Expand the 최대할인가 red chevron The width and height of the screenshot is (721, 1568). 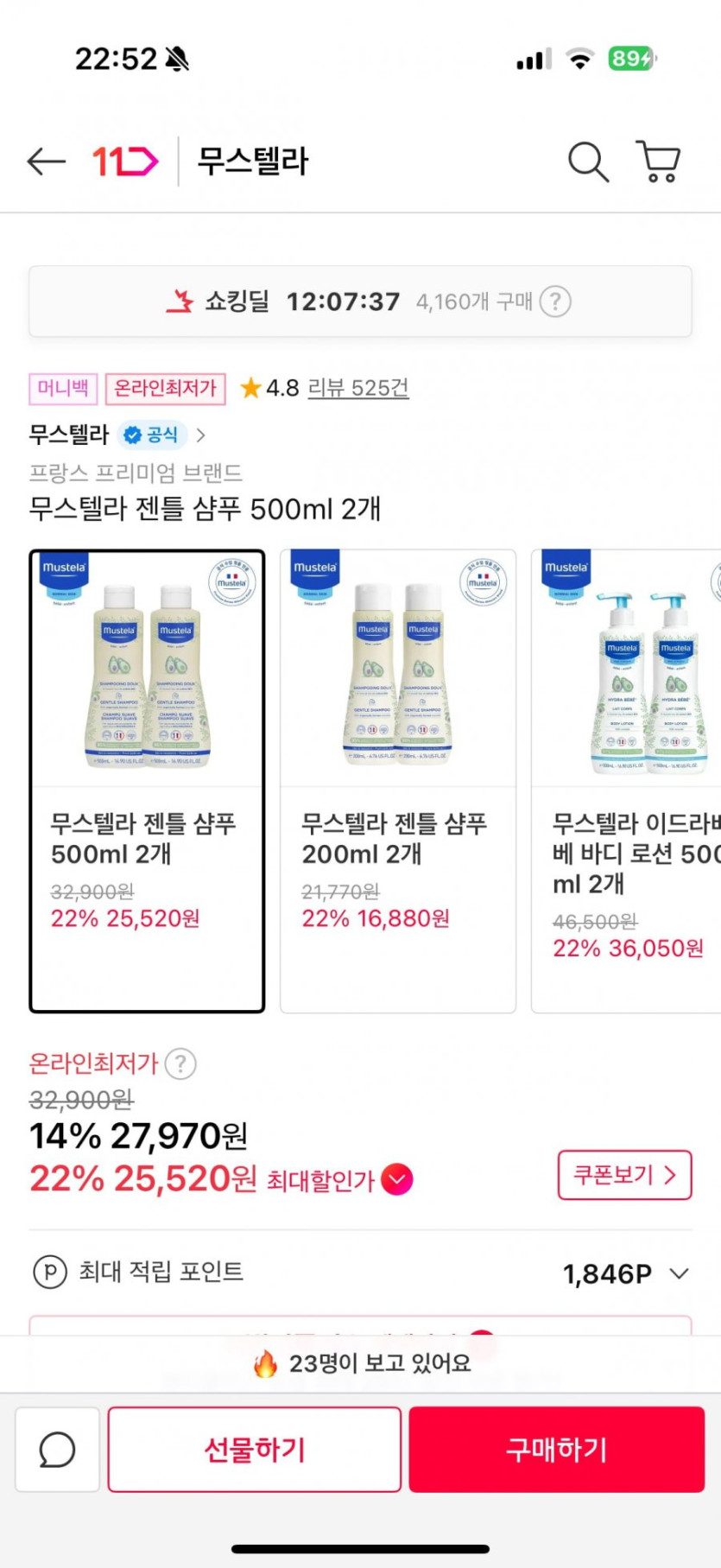click(397, 1179)
